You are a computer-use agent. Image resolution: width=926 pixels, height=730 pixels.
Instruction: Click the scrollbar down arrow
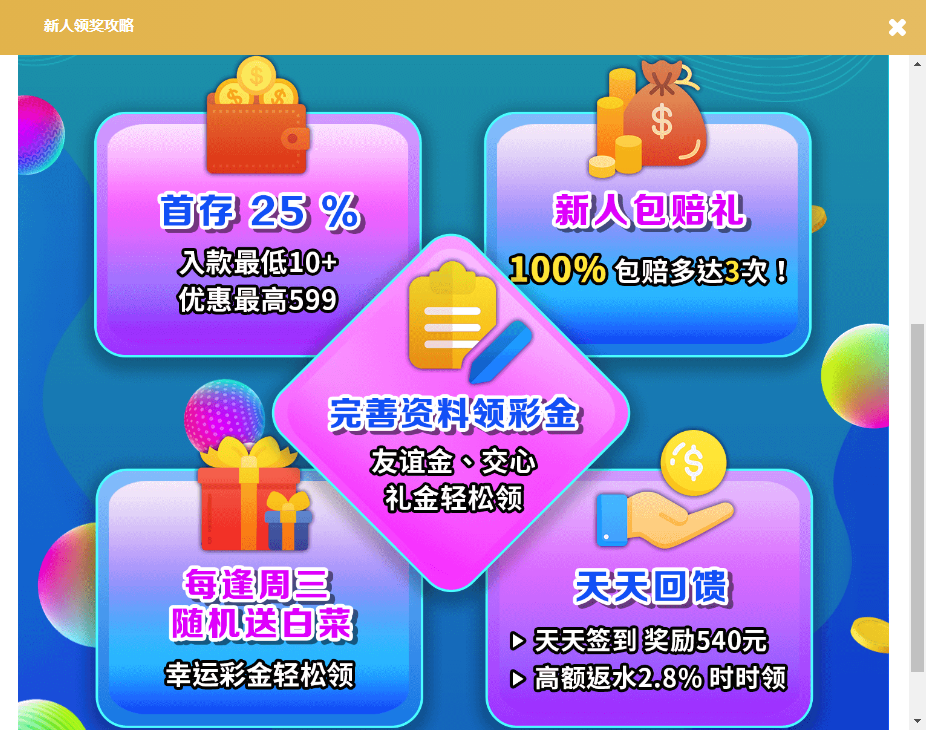pos(917,720)
